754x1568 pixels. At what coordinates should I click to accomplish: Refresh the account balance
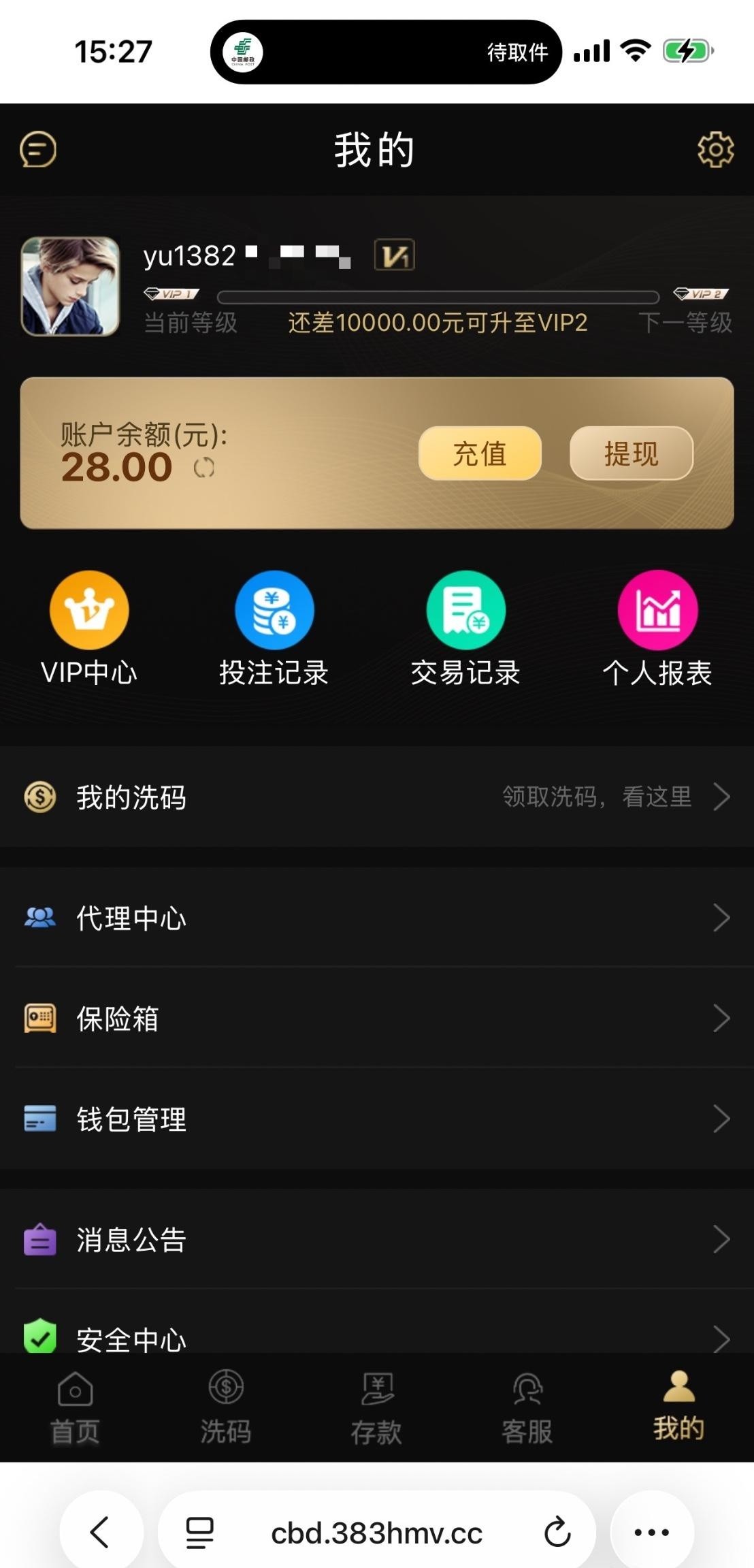[x=204, y=468]
